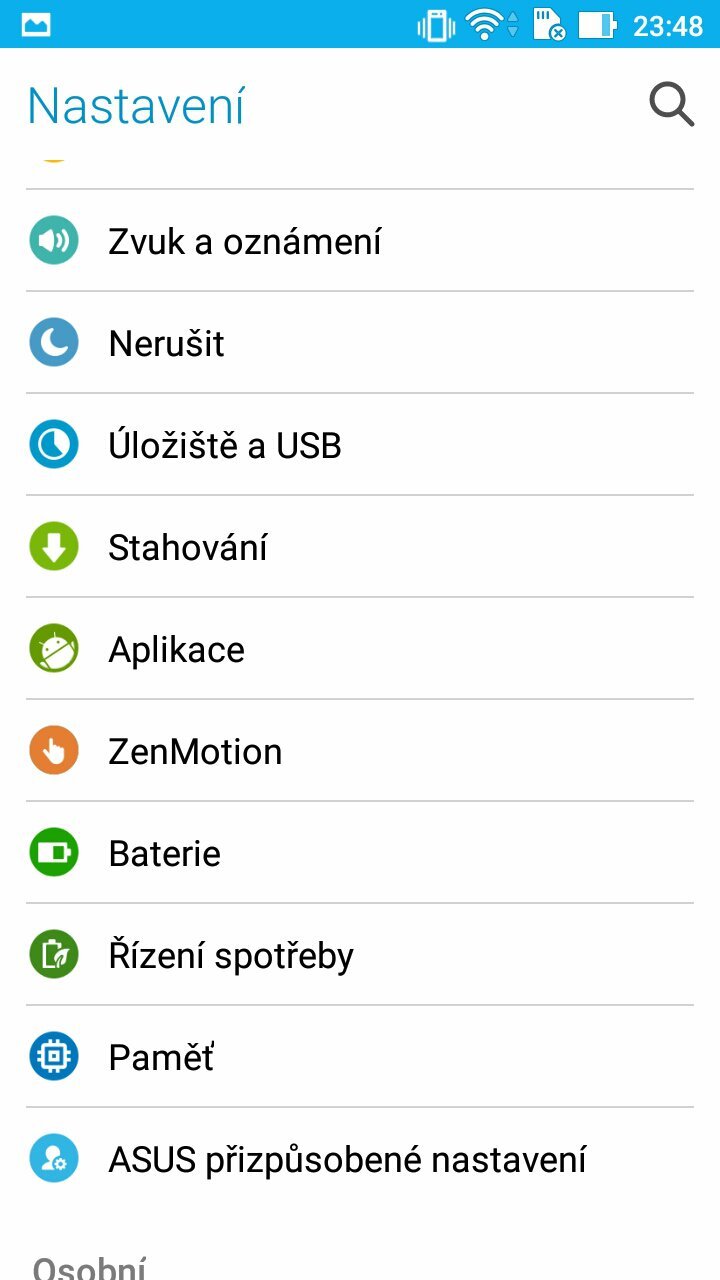Tap the green Stahování download arrow icon
Screen dimensions: 720x1280
(x=53, y=546)
